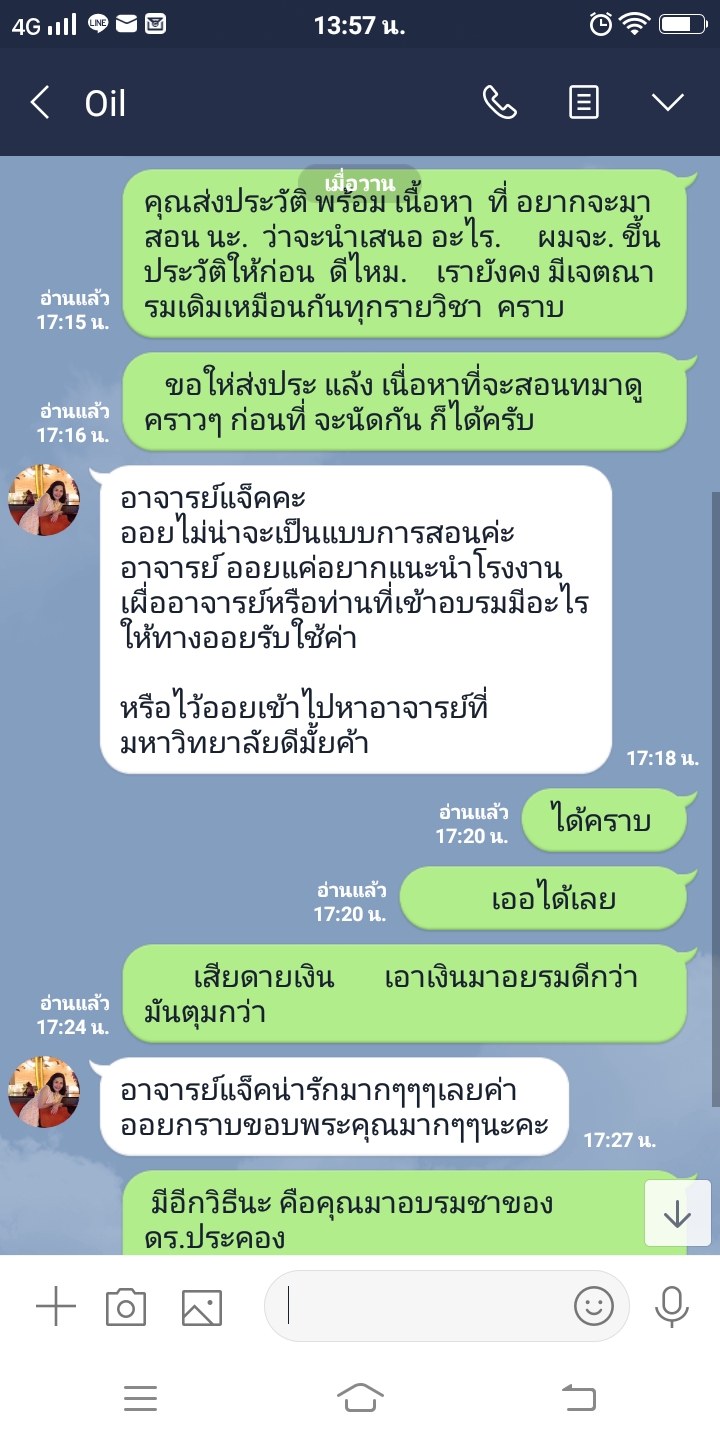Open the chat notes icon

tap(584, 102)
